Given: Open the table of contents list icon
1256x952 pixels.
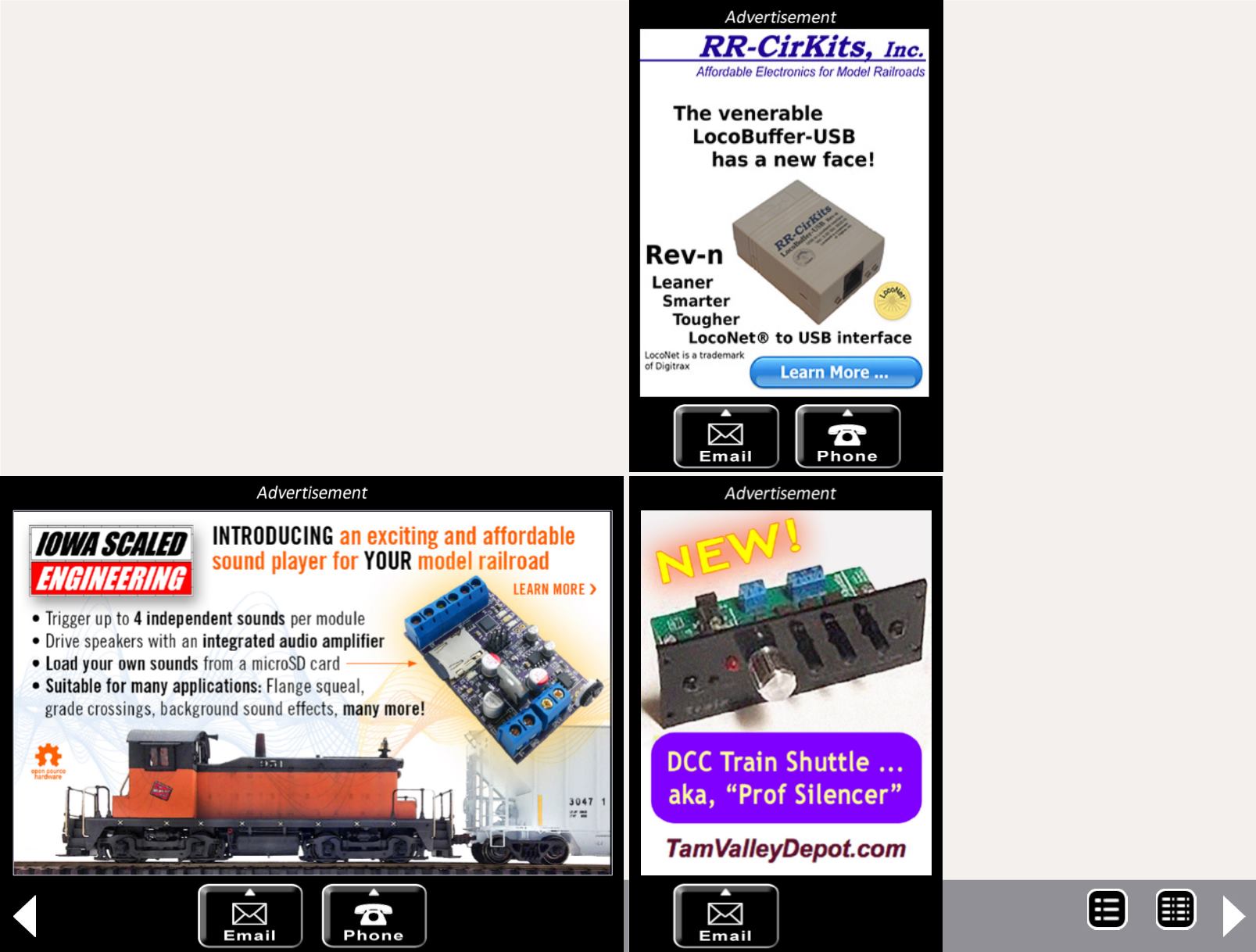Looking at the screenshot, I should tap(1107, 910).
